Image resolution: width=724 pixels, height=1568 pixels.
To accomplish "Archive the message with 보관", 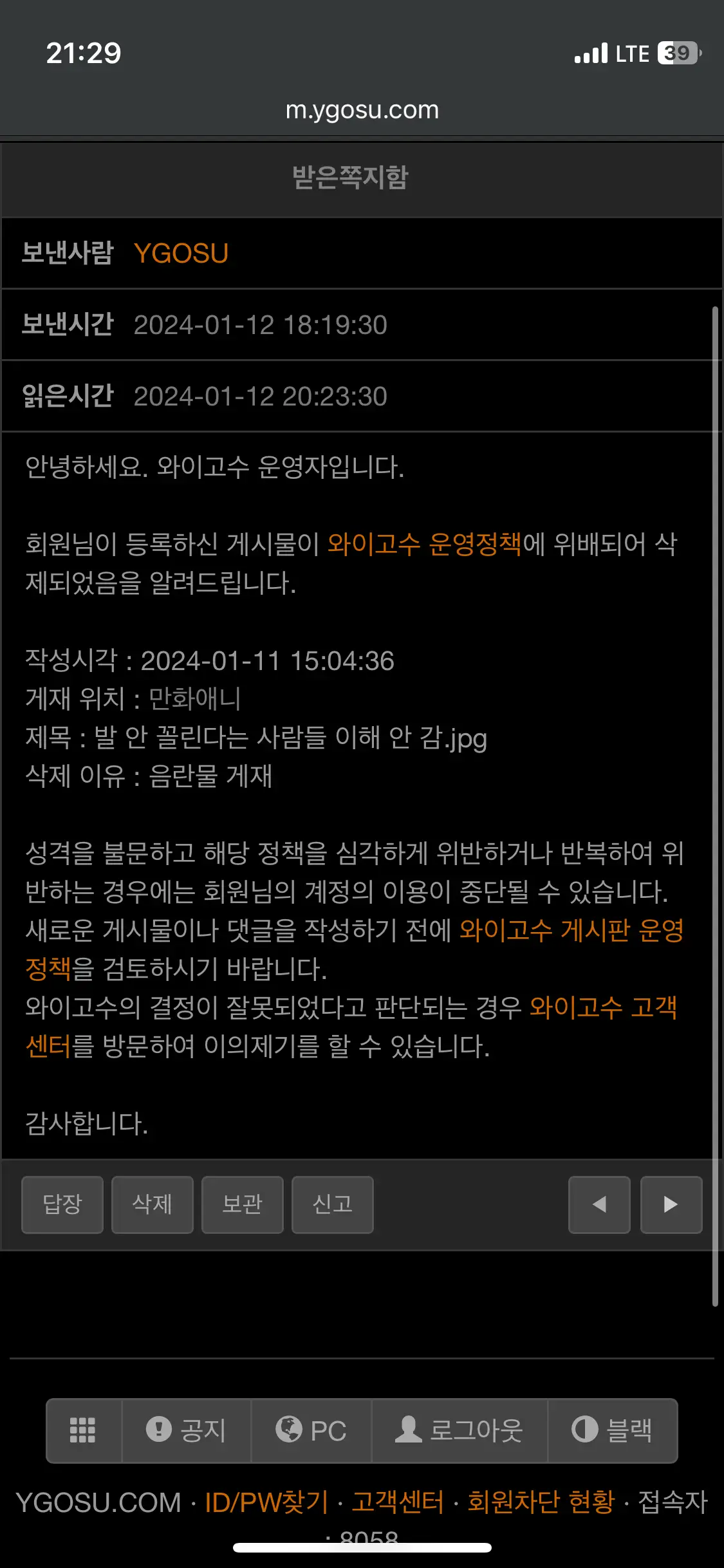I will tap(243, 1204).
